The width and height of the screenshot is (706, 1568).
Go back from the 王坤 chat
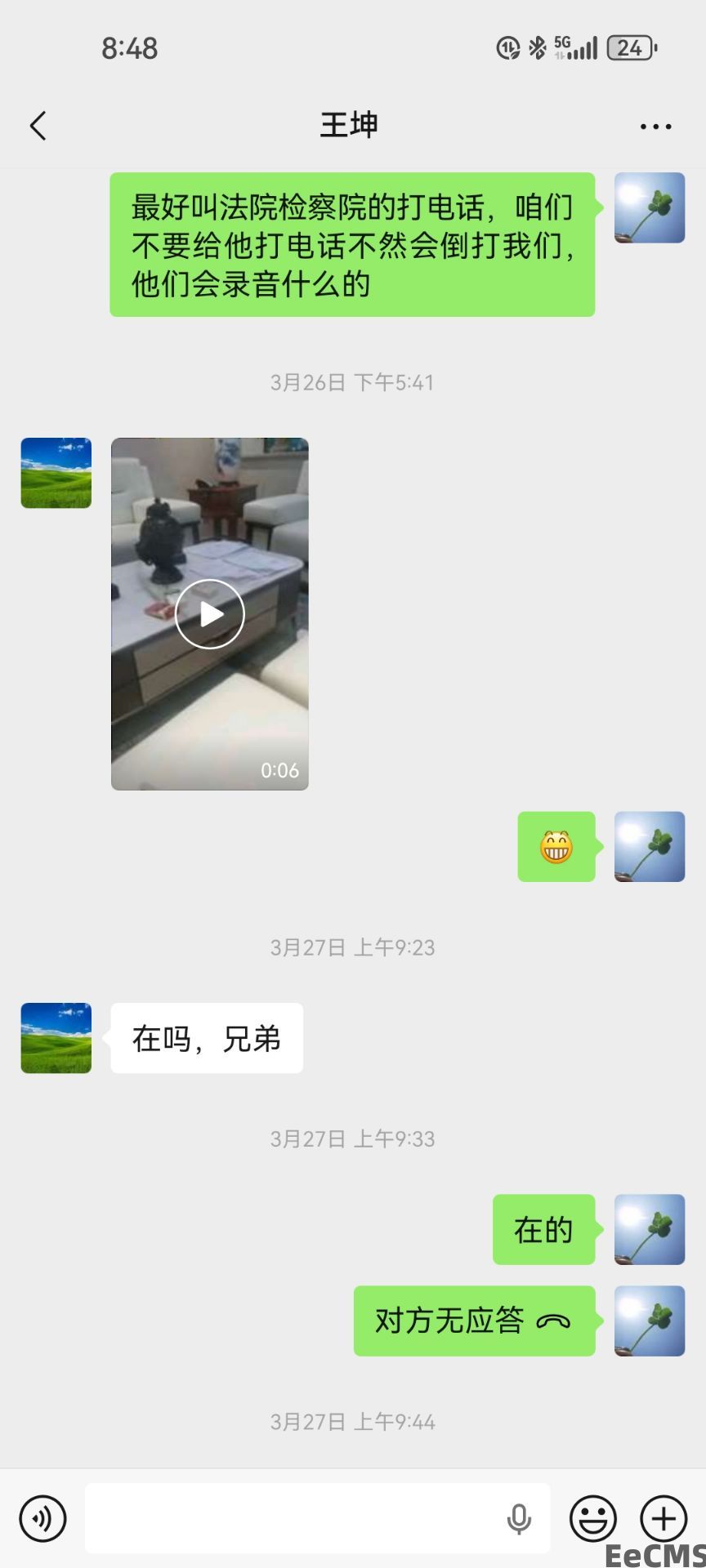coord(38,126)
